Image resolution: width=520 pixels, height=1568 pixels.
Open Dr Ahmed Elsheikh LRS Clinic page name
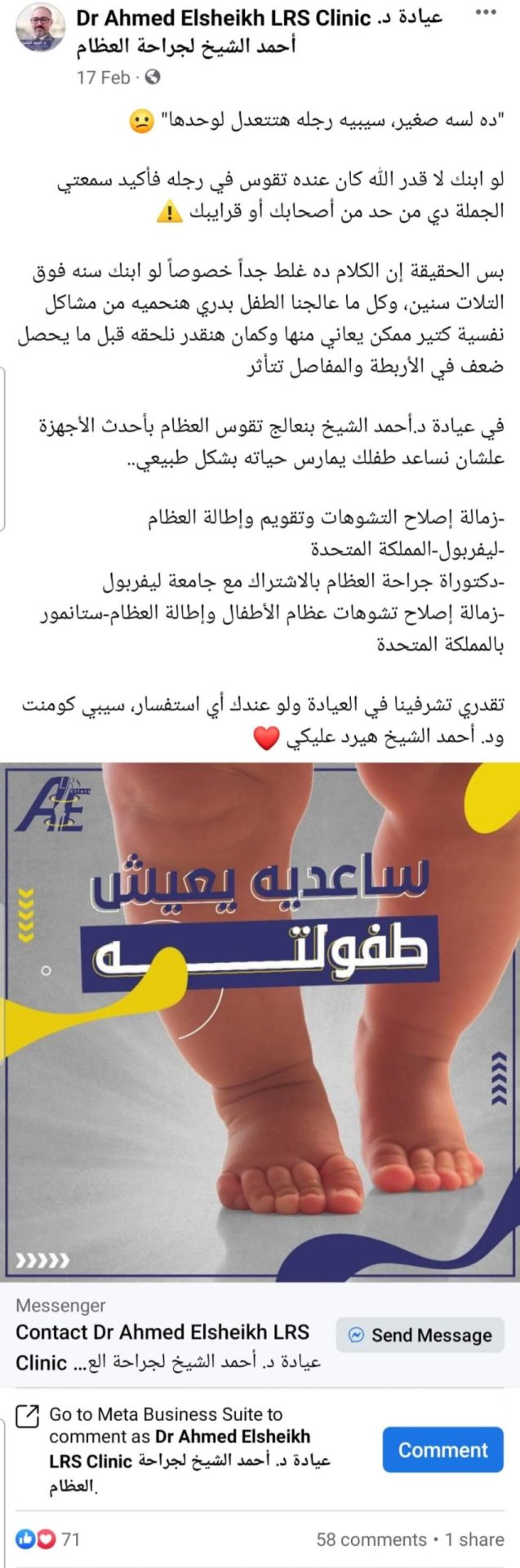[223, 18]
